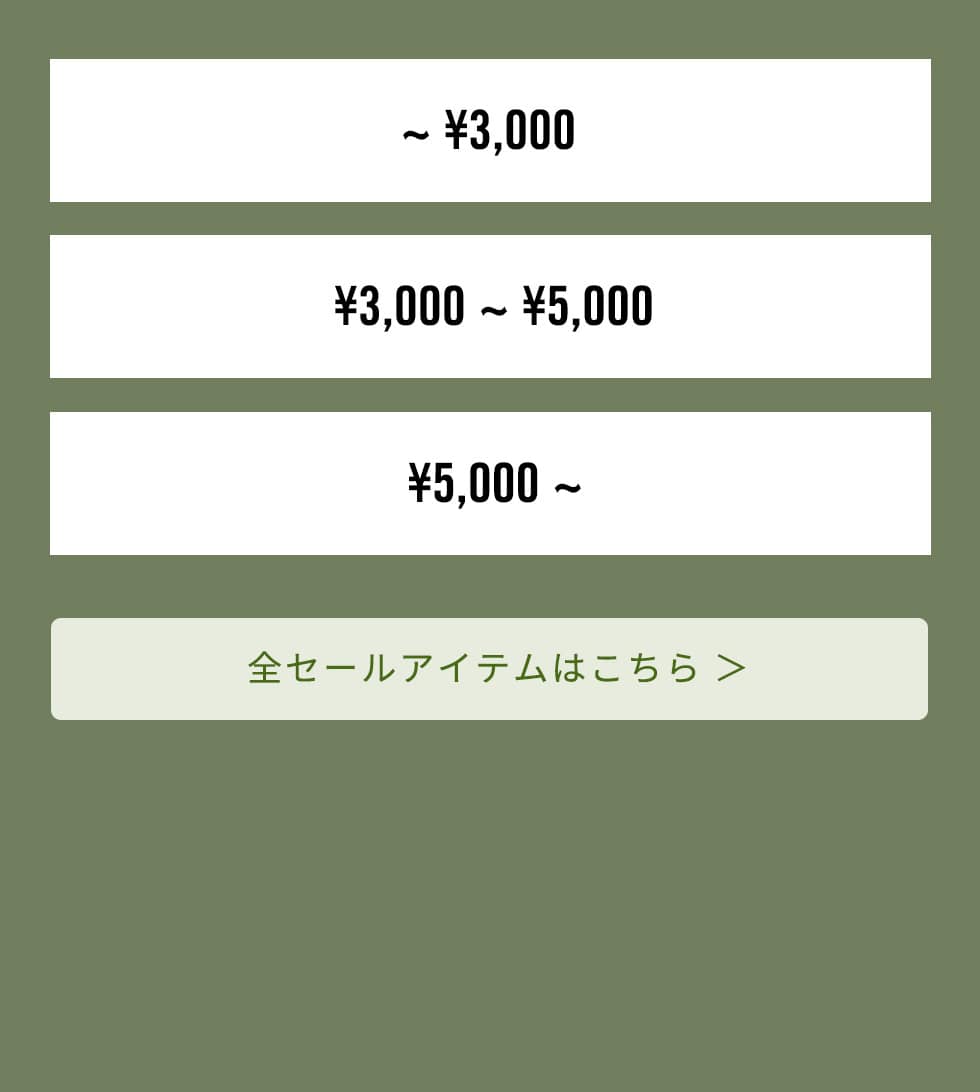
Task: Choose the ¥3,000 ~ ¥5,000 price range
Action: 490,307
